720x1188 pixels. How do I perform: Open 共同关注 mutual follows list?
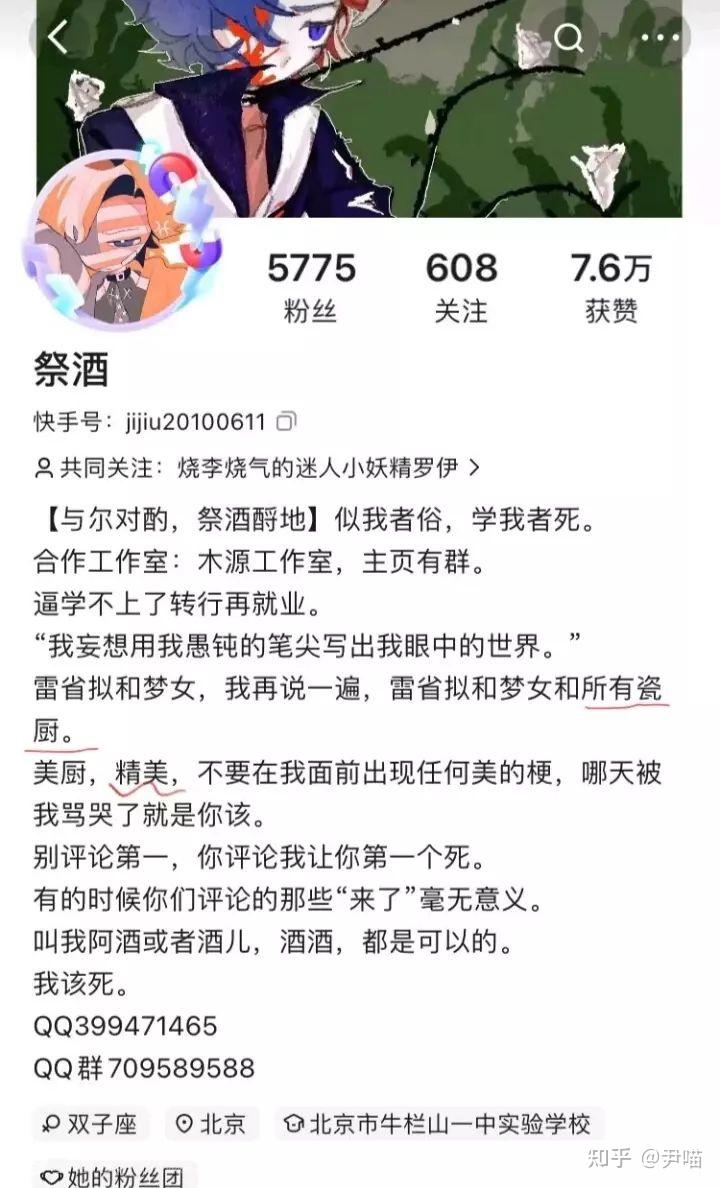pyautogui.click(x=258, y=467)
